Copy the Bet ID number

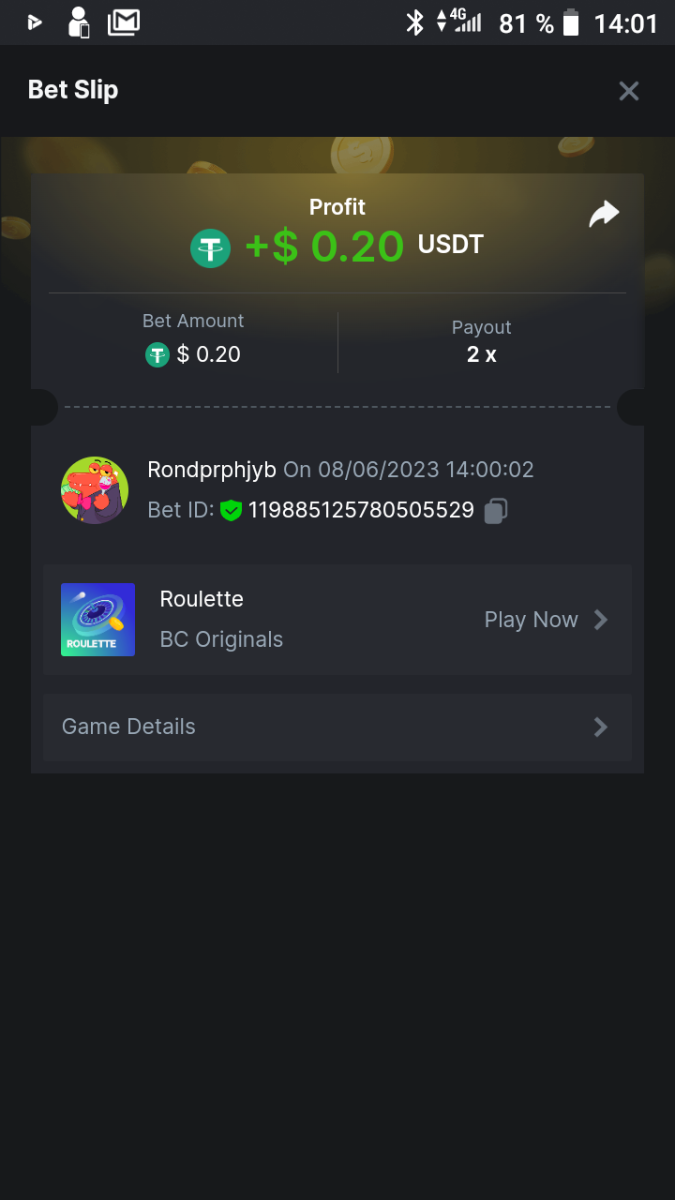[x=496, y=511]
